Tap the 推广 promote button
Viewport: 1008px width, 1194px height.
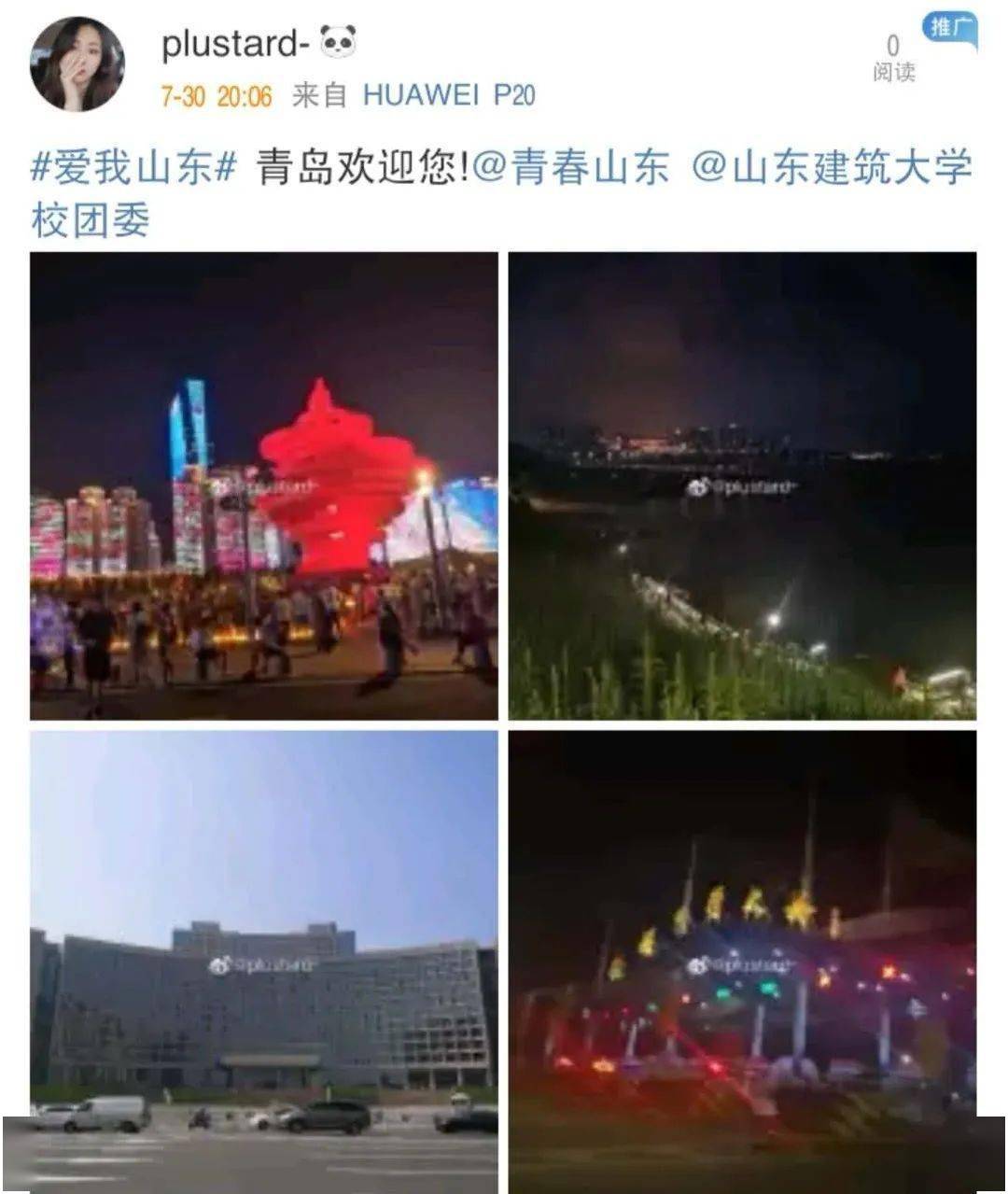click(948, 29)
